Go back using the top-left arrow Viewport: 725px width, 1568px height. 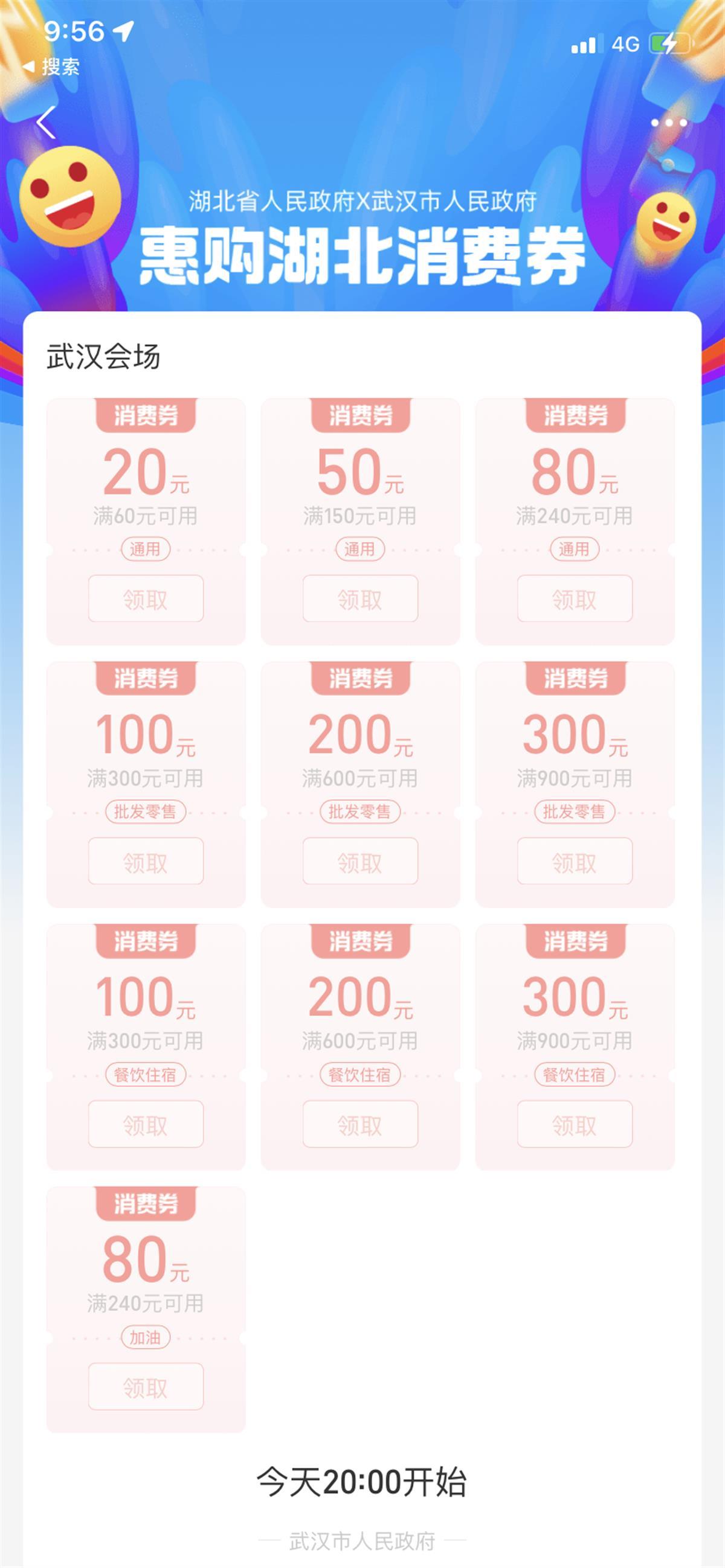[47, 123]
